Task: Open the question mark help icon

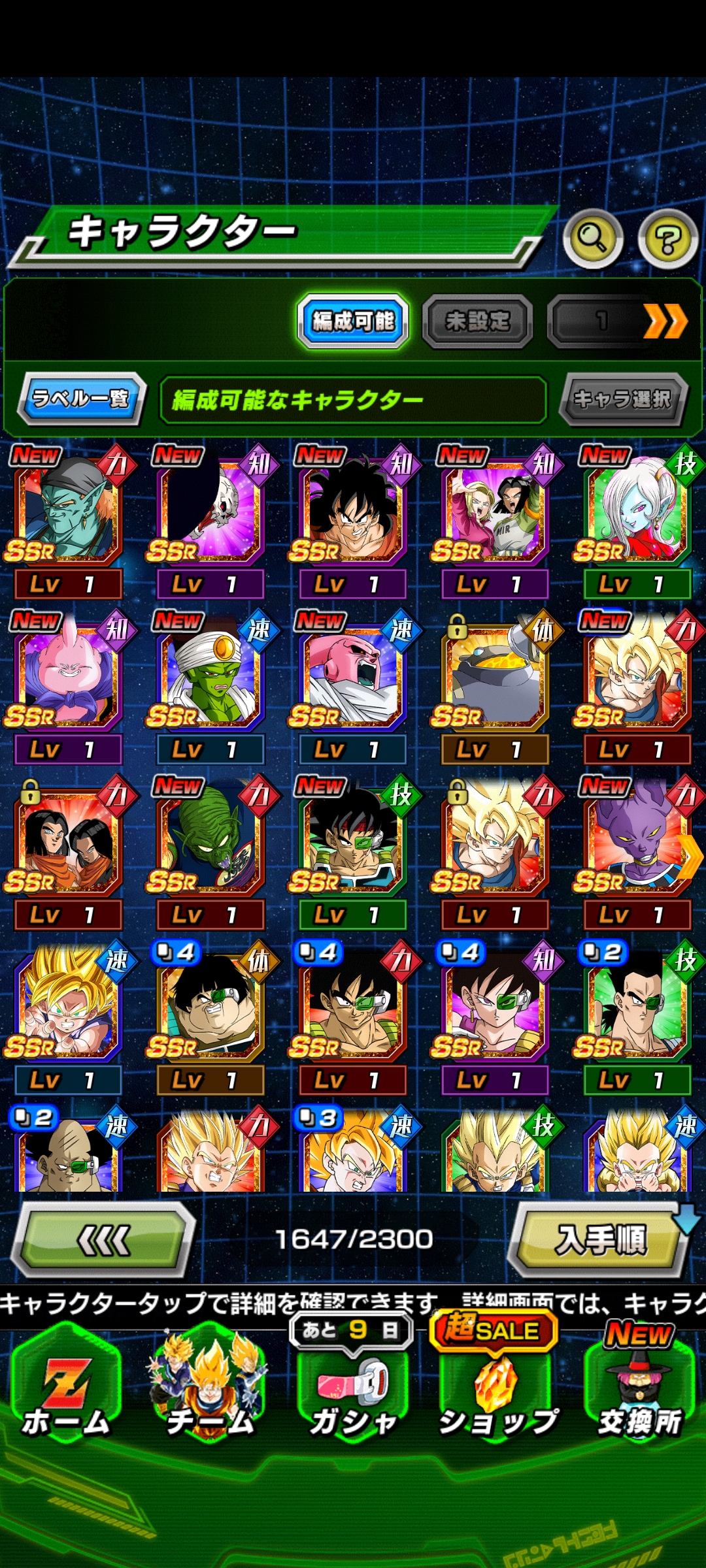Action: pos(668,240)
